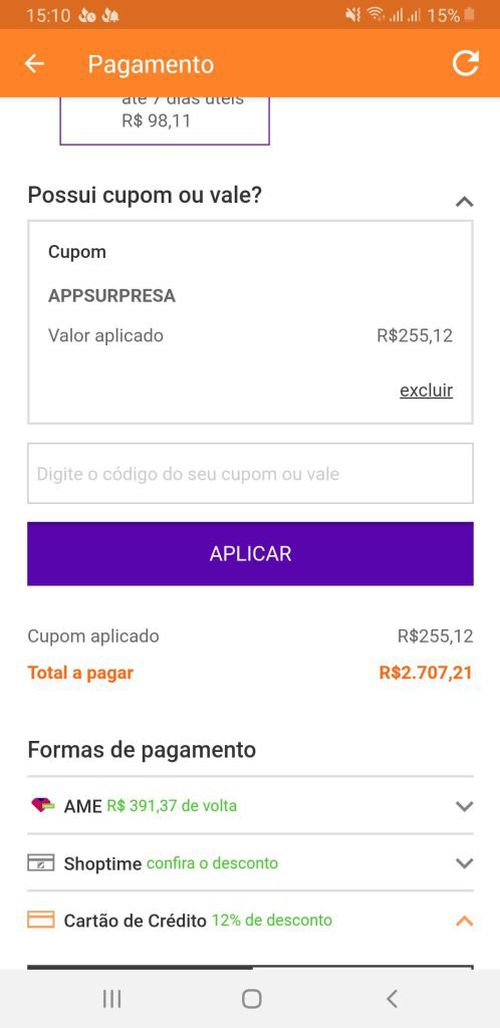This screenshot has height=1028, width=500.
Task: Remove the APPSURPRESA coupon via excluir
Action: coord(426,391)
